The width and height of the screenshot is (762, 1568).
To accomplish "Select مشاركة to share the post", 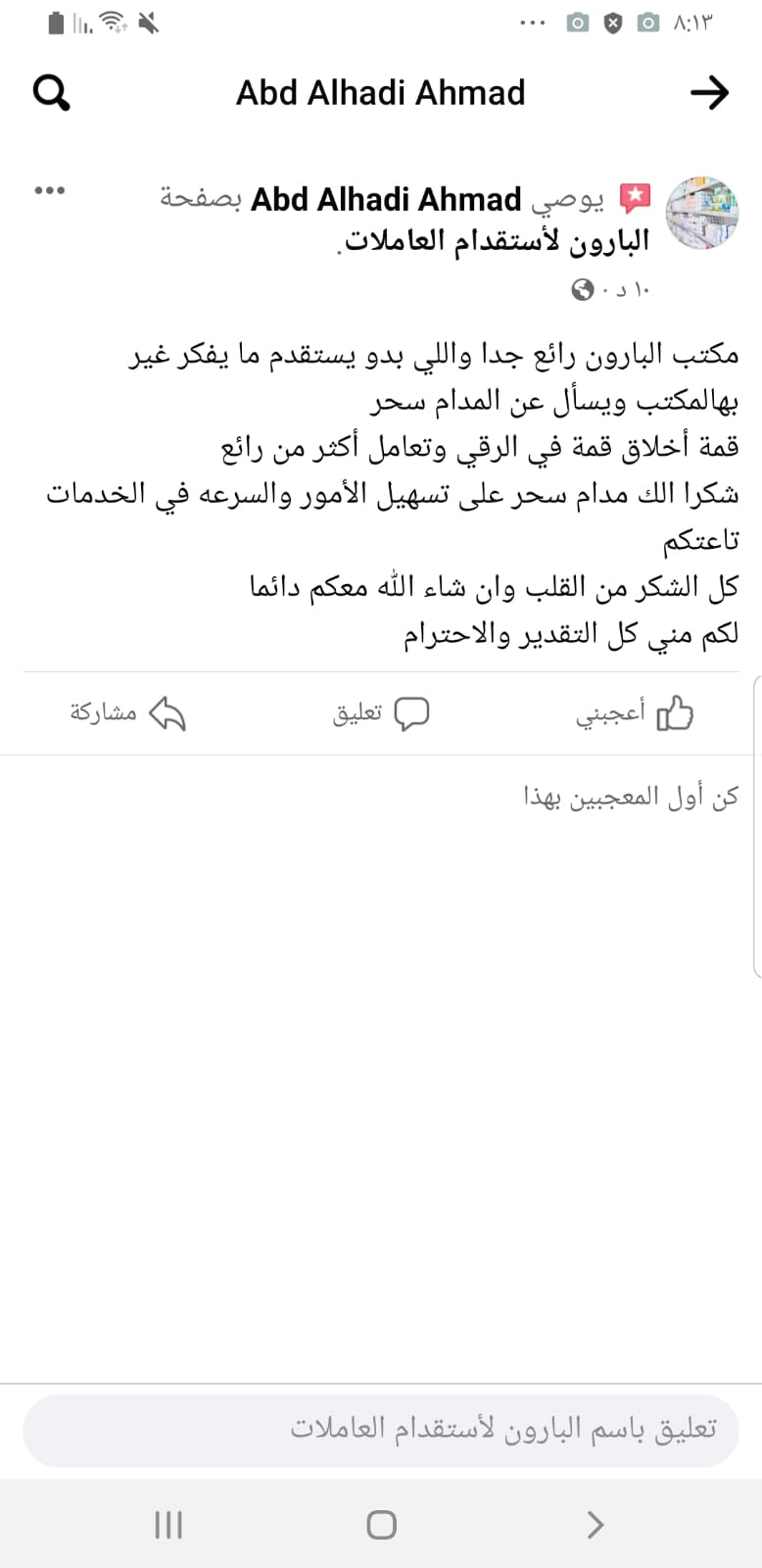I will [x=108, y=713].
